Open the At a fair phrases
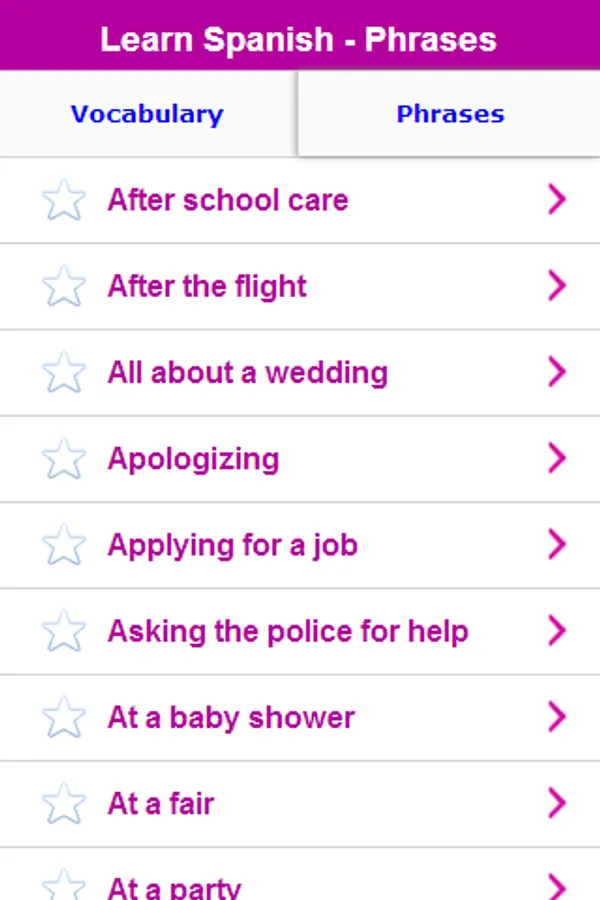Screen dimensions: 600x900 [x=161, y=803]
